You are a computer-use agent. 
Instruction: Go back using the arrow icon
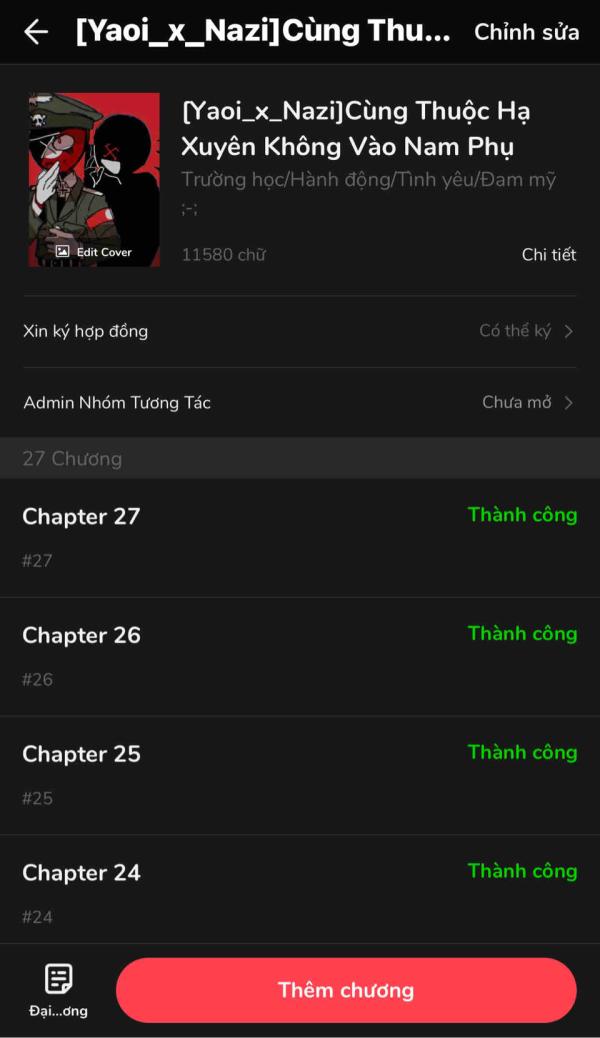click(x=36, y=32)
